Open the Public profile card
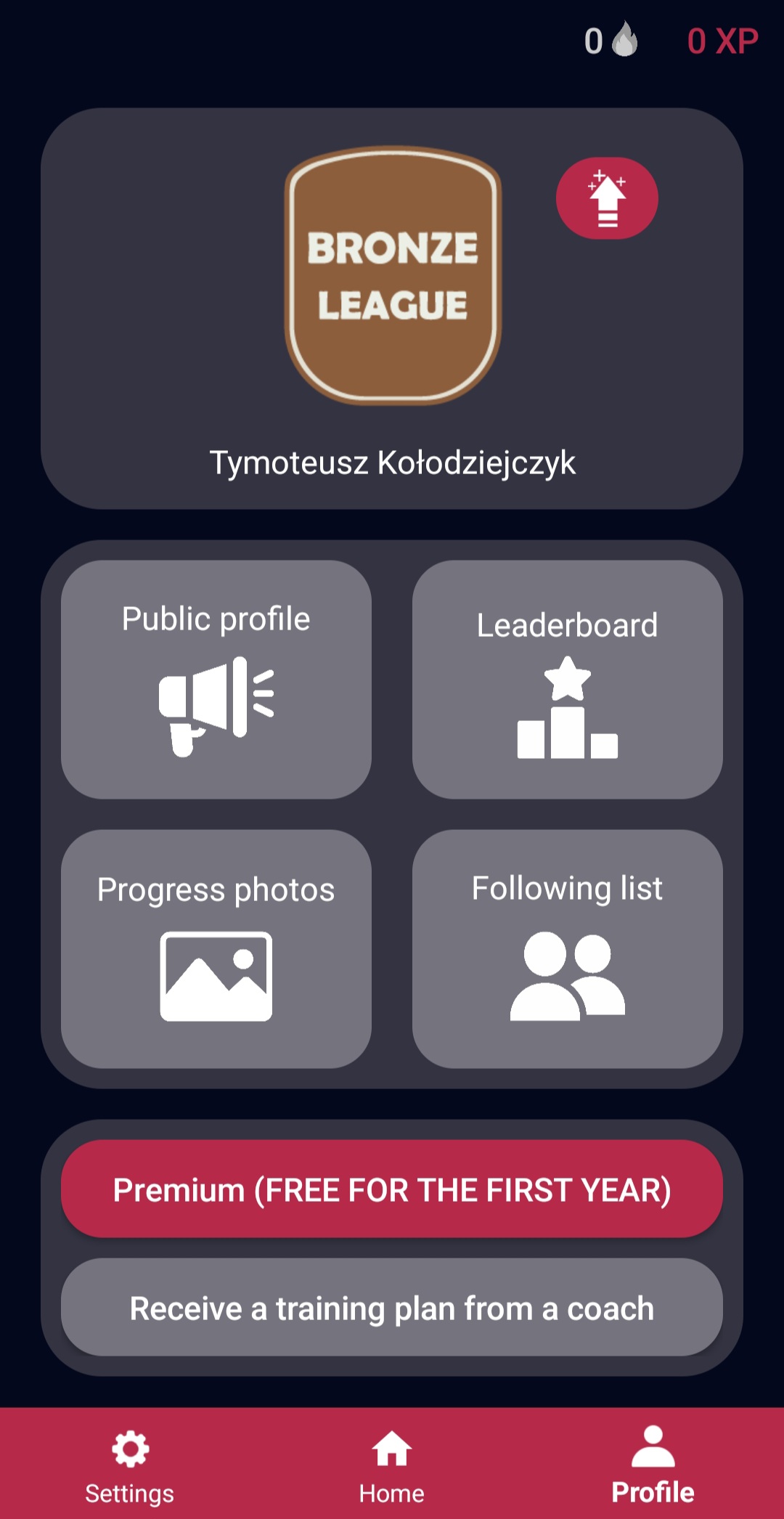 pyautogui.click(x=216, y=680)
